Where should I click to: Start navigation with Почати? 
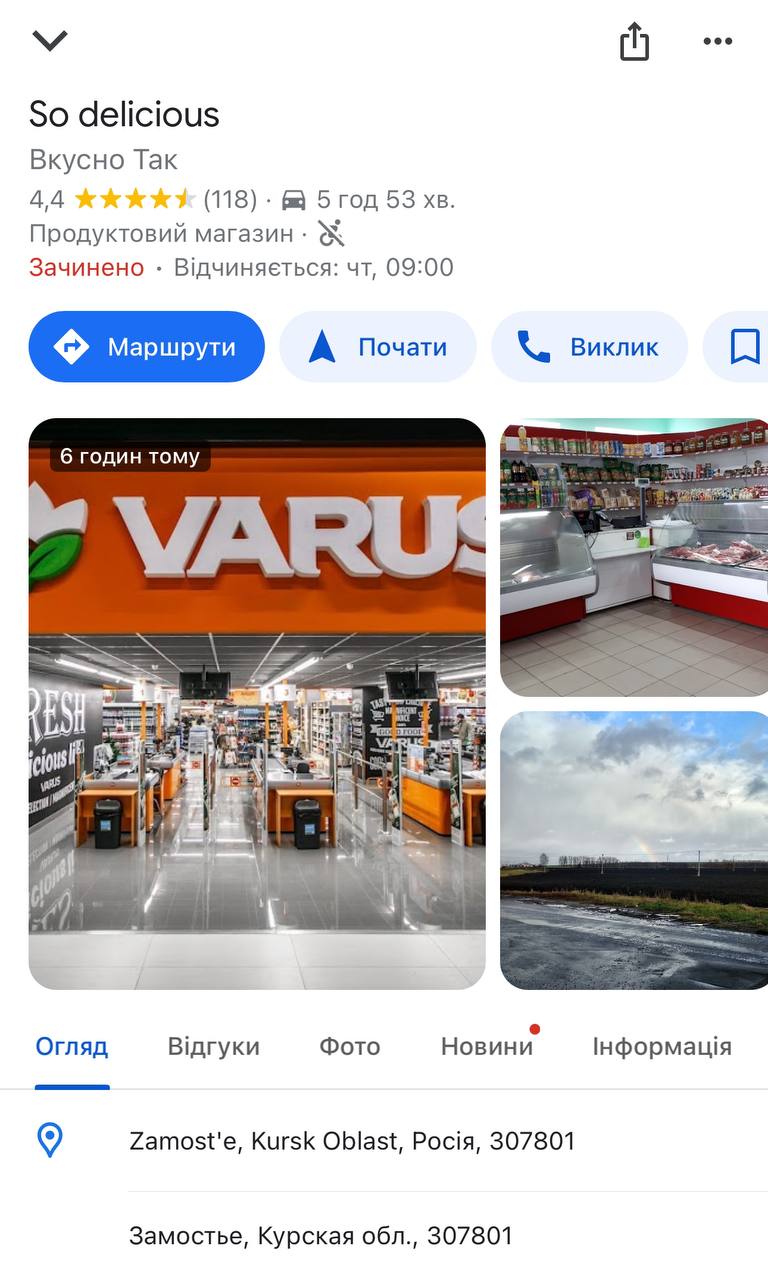(x=378, y=347)
